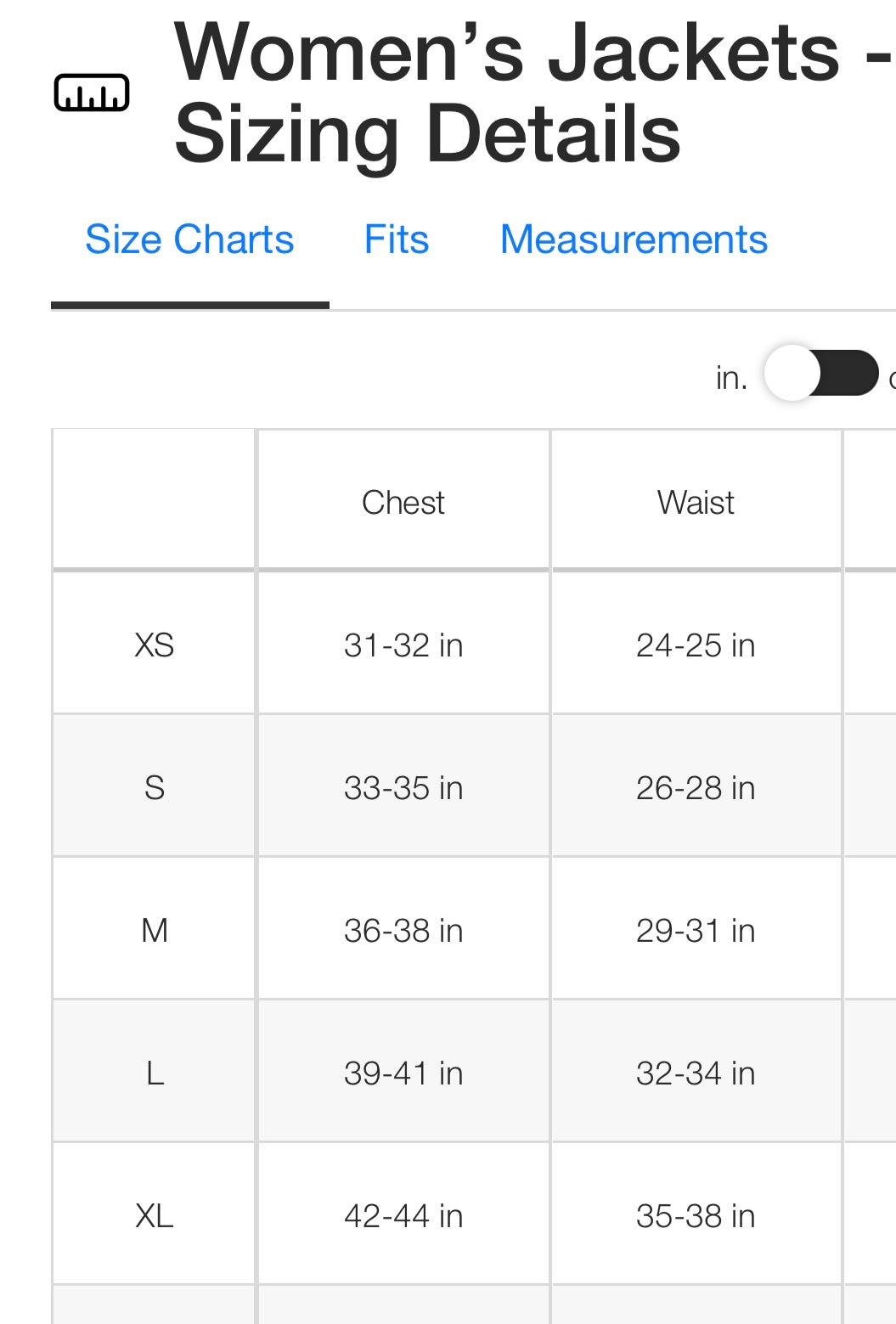Image resolution: width=896 pixels, height=1324 pixels.
Task: Select the Size Charts tab
Action: [189, 239]
